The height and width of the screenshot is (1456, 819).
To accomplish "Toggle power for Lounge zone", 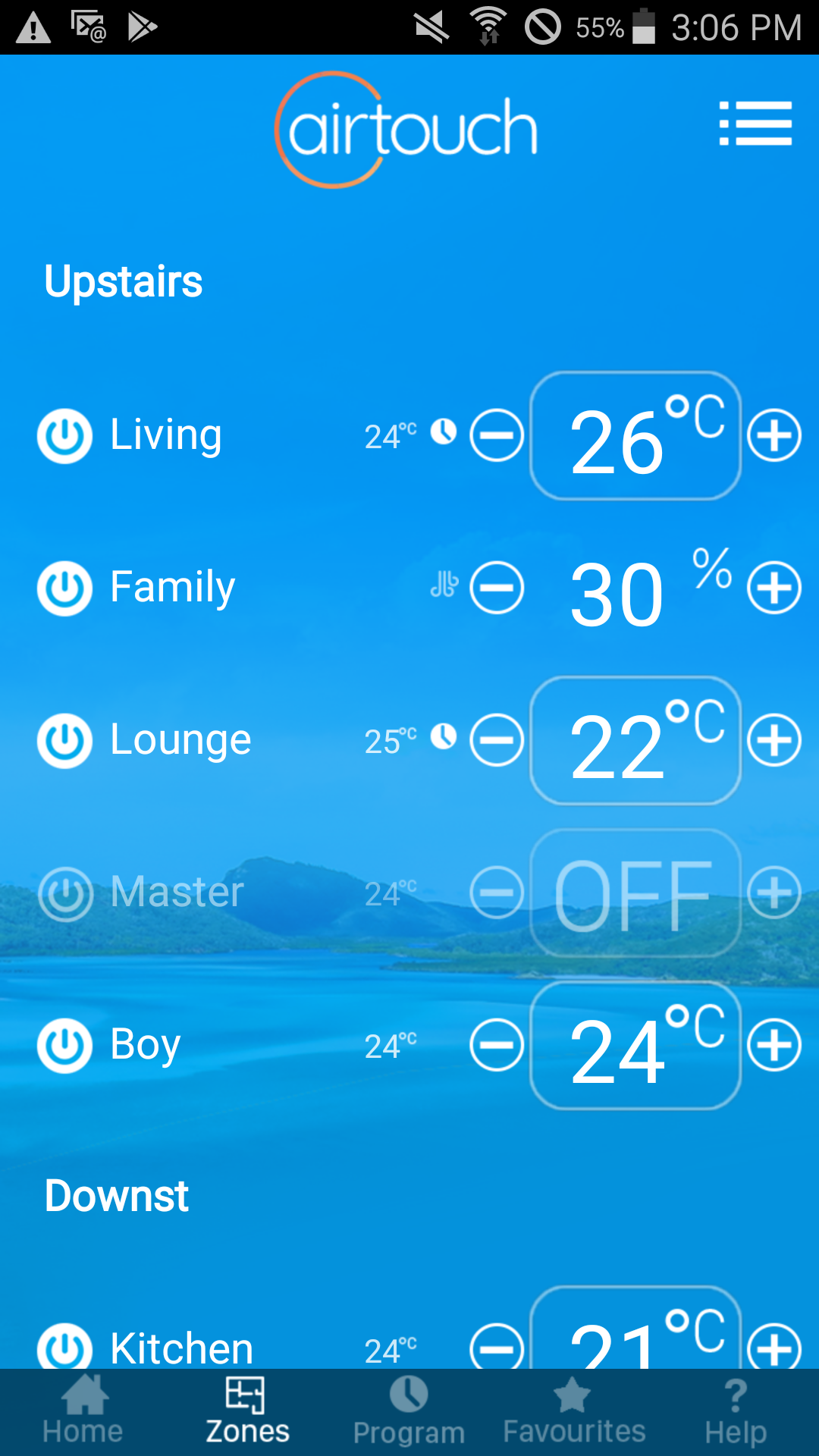I will [x=65, y=741].
